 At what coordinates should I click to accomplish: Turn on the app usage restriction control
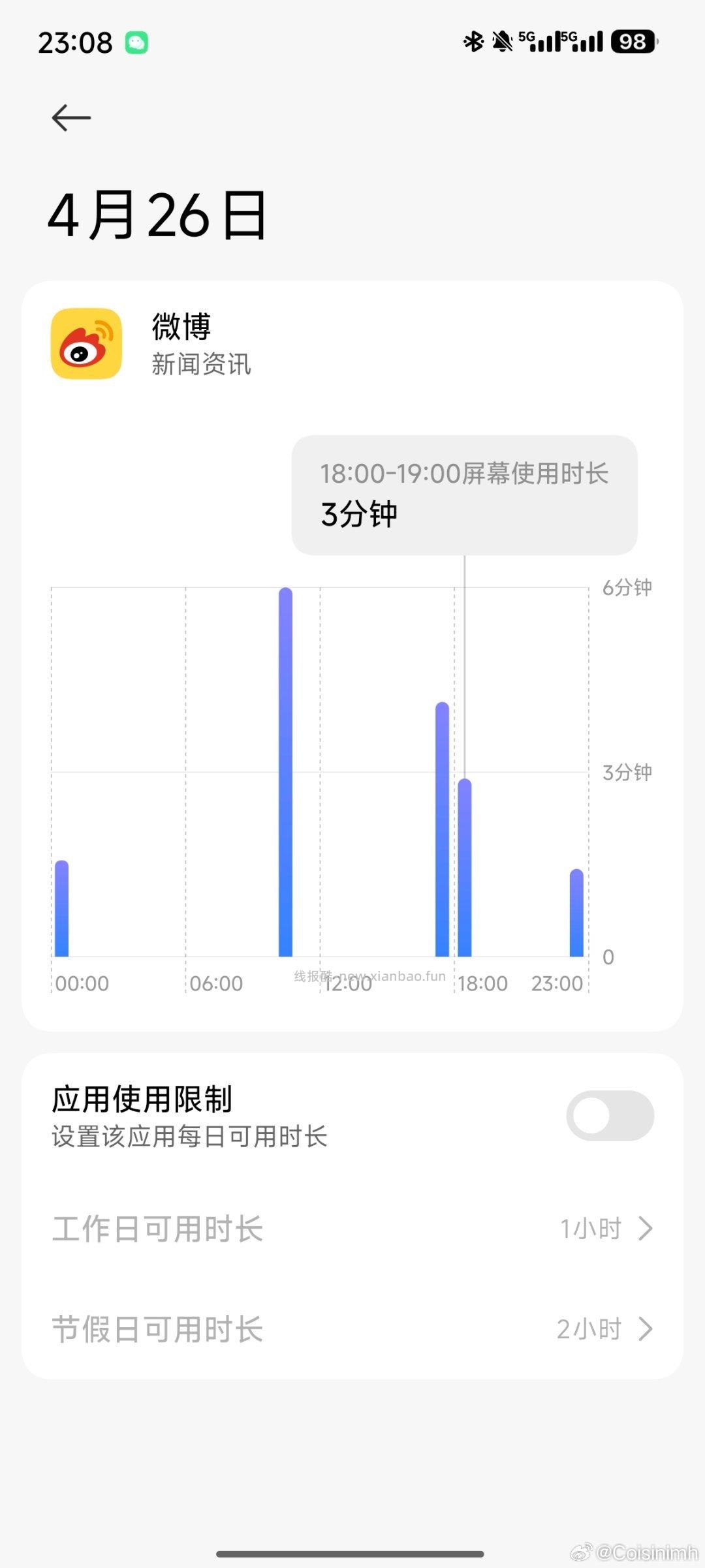611,1116
